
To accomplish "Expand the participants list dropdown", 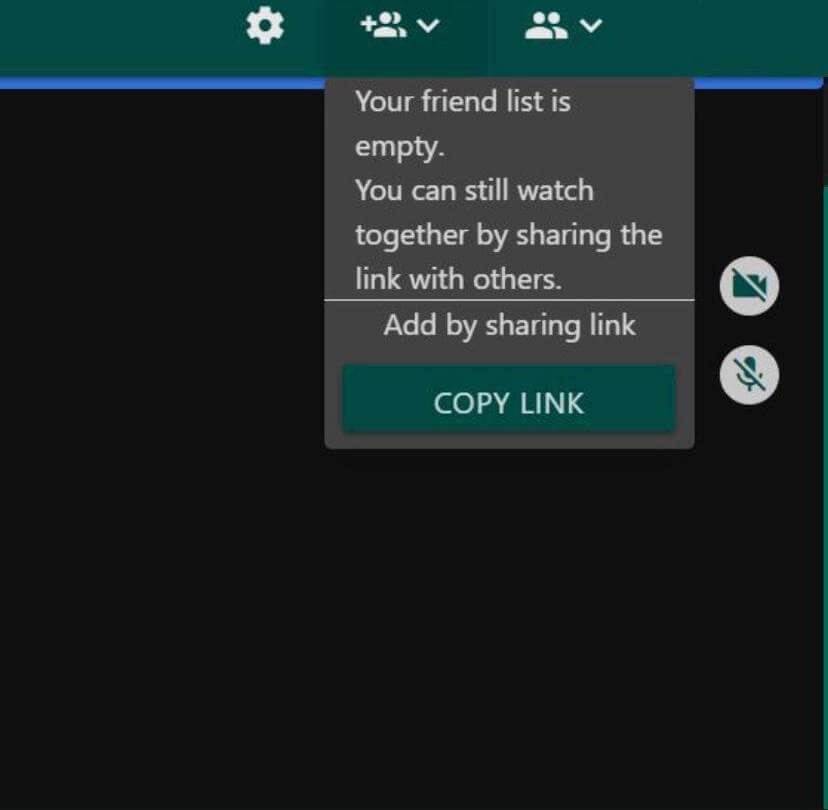I will point(563,26).
